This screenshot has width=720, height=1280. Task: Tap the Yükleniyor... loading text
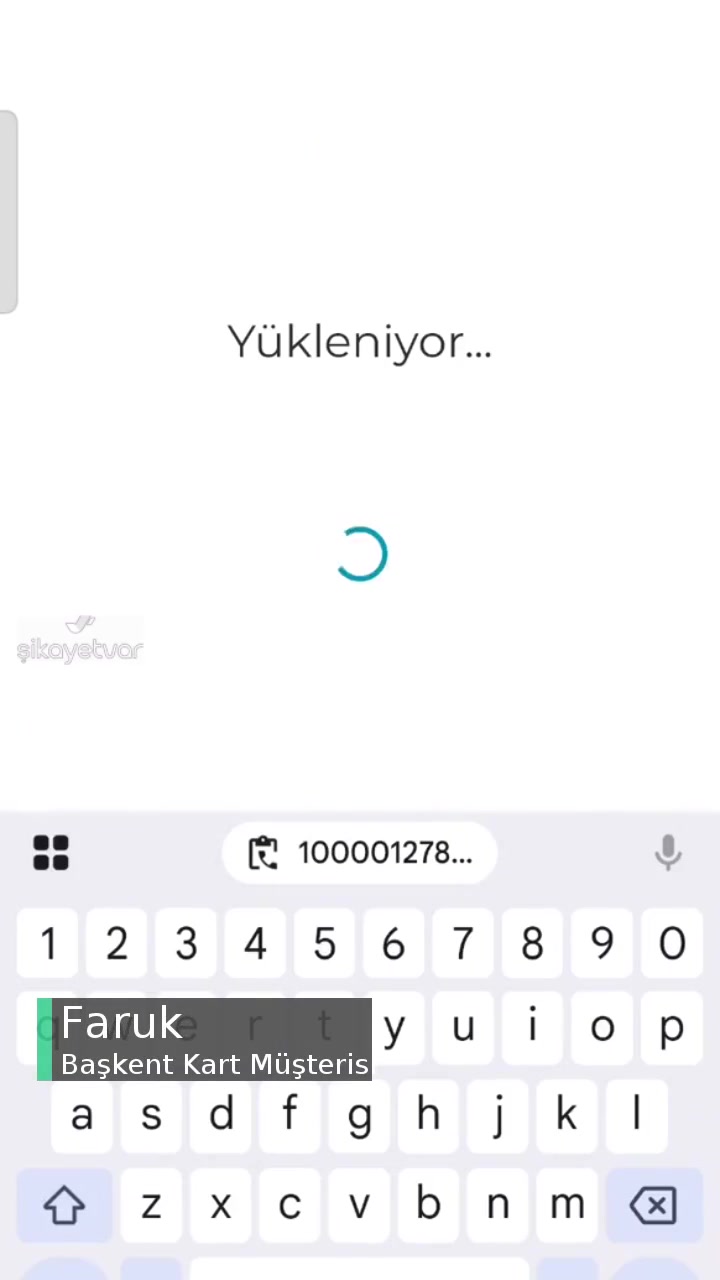tap(359, 341)
